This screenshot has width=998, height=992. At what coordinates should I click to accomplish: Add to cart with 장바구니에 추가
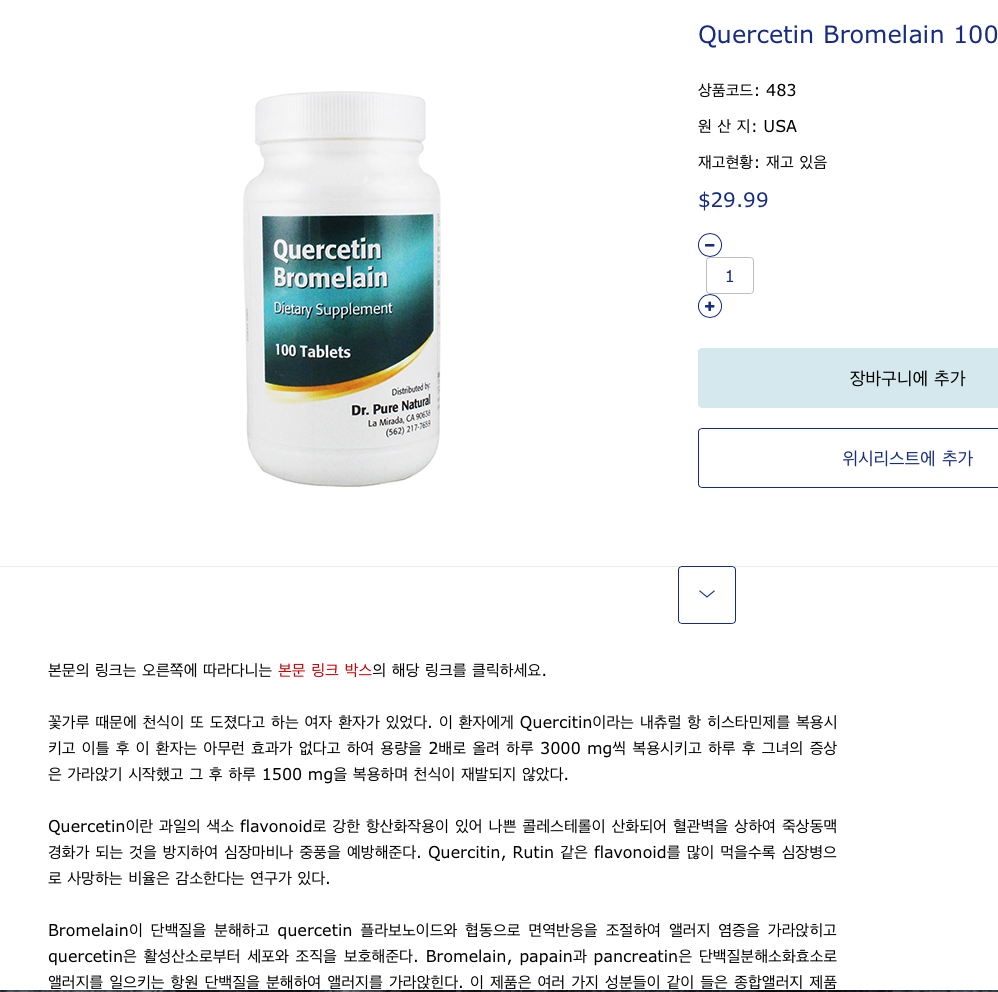tap(848, 378)
